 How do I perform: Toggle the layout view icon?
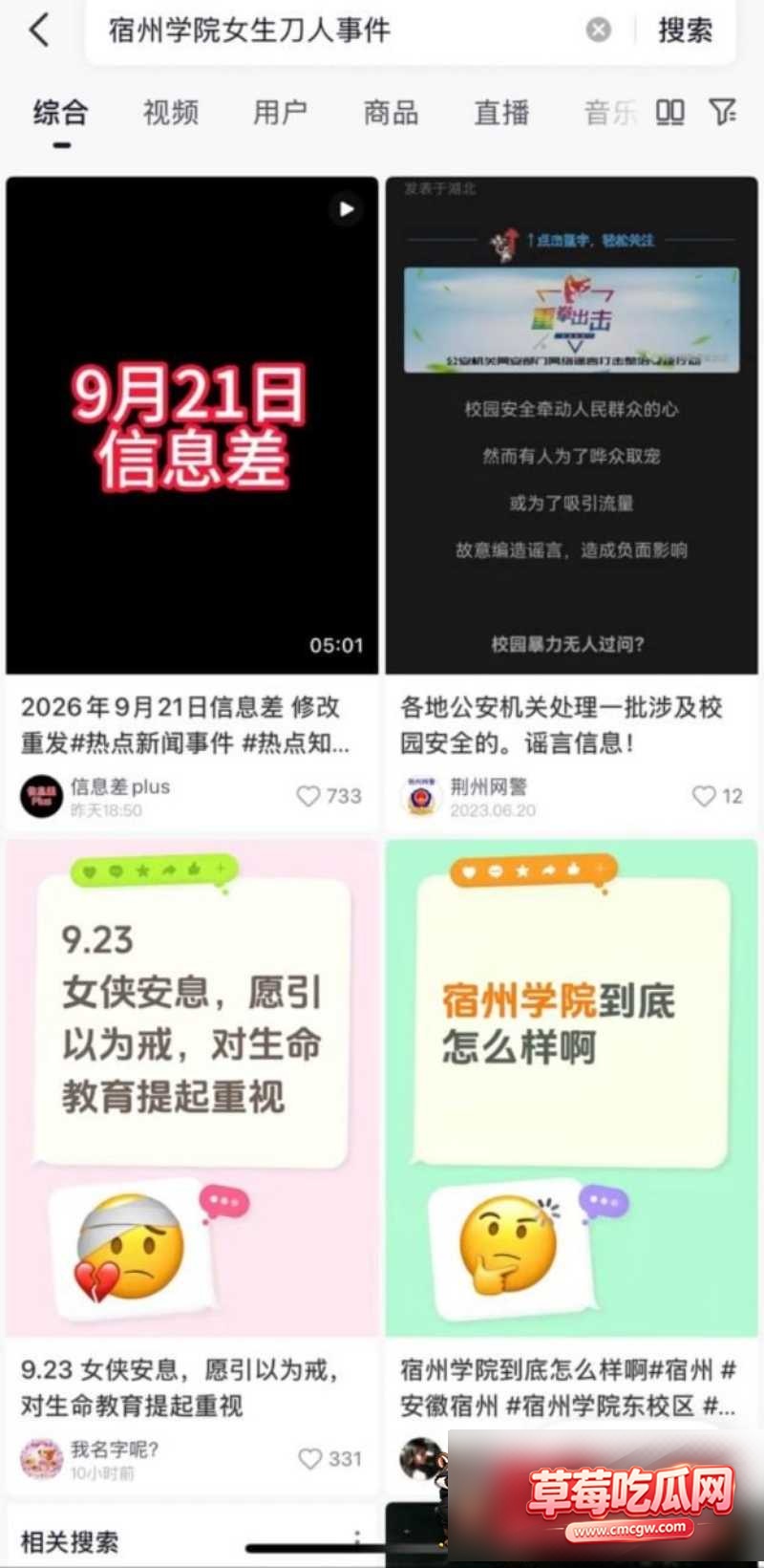point(670,113)
